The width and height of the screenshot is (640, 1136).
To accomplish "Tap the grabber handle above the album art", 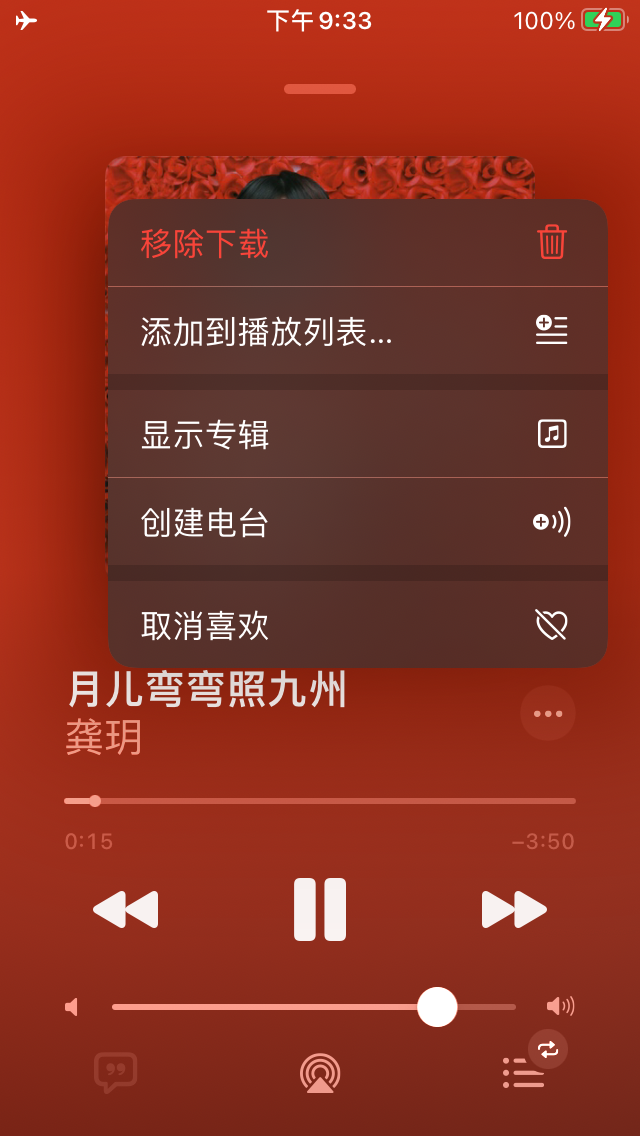I will (320, 89).
